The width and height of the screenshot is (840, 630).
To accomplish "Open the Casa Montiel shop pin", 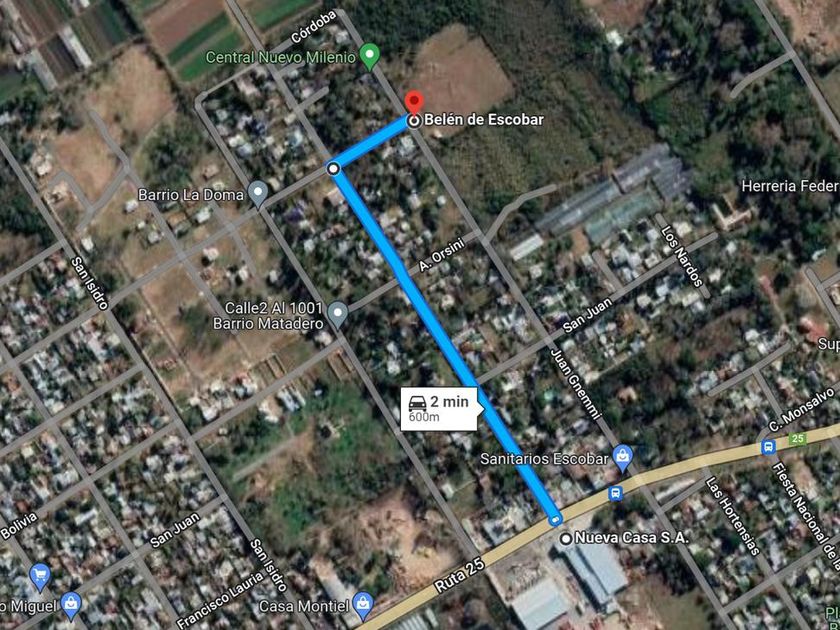I will [364, 605].
